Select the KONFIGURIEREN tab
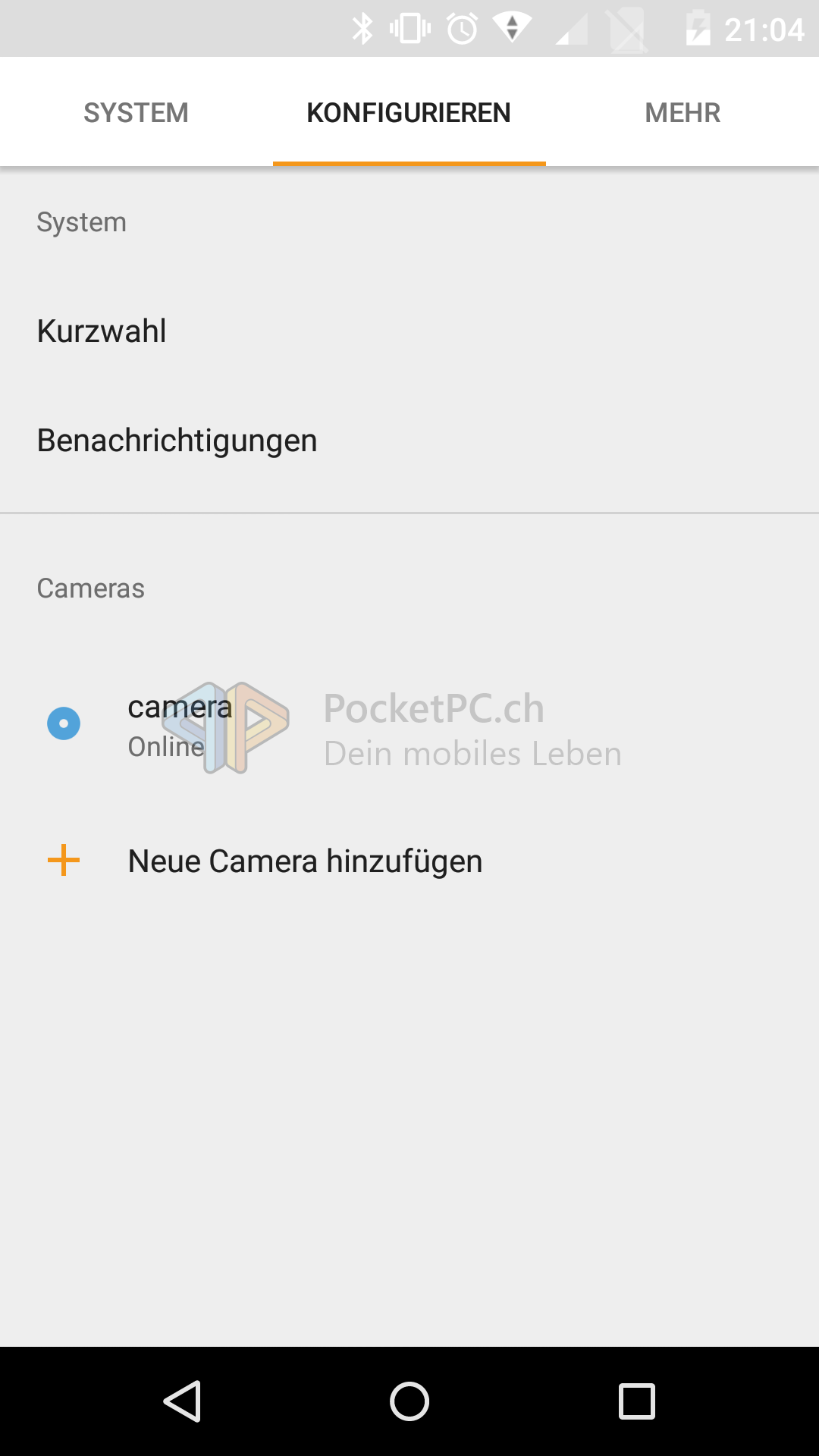 click(x=409, y=113)
